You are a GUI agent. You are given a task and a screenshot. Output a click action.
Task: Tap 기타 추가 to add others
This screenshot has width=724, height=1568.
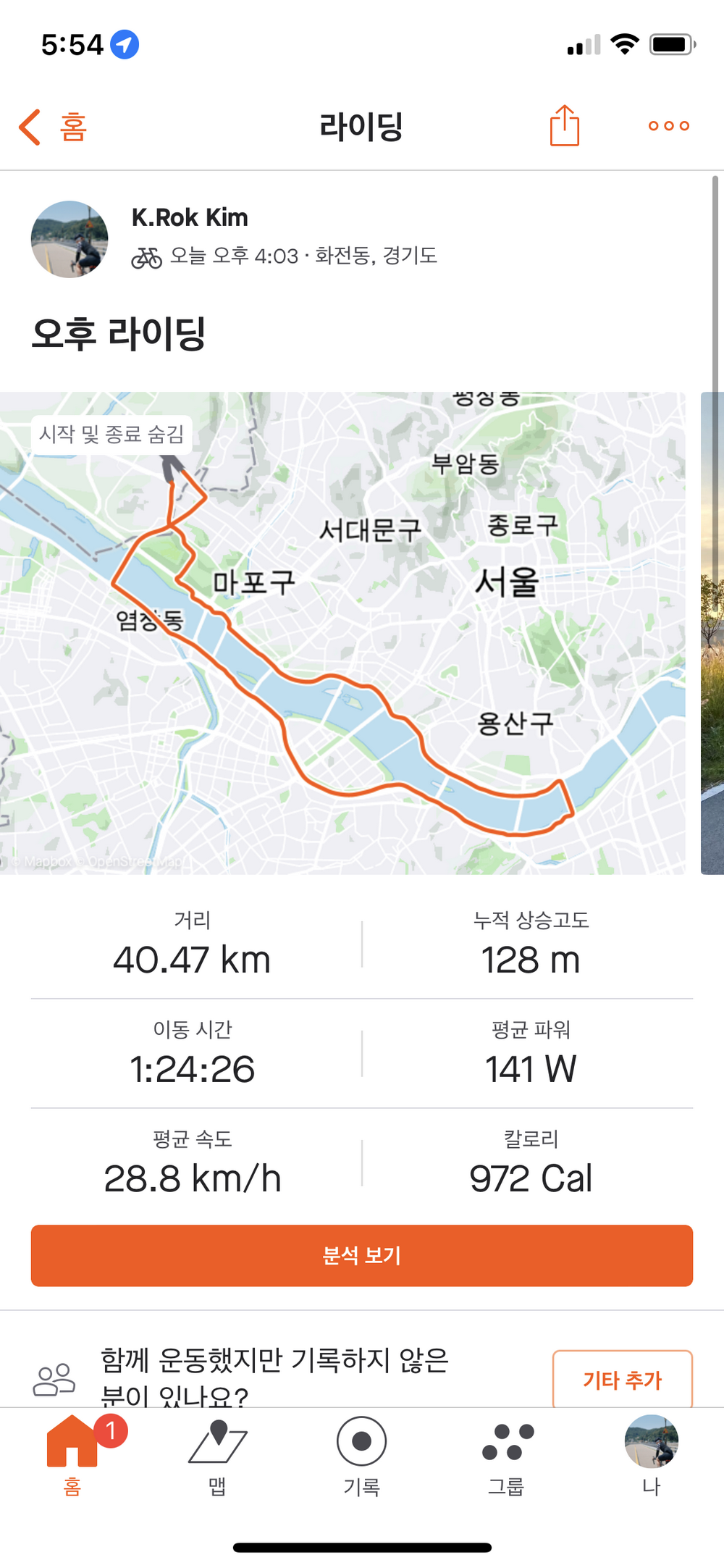(x=622, y=1379)
